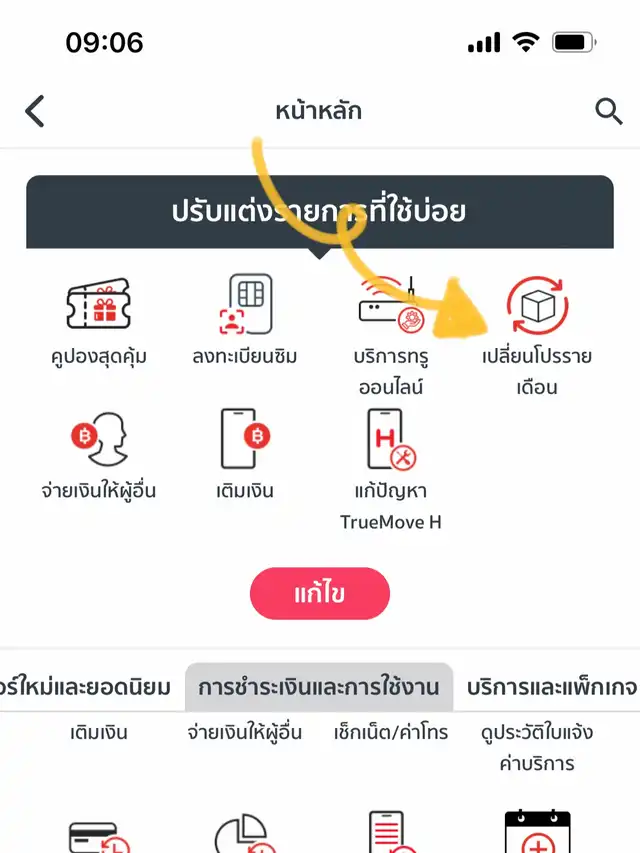The height and width of the screenshot is (853, 640).
Task: Open จ่ายเงินให้ผู้อื่น in the frequently used shortcuts
Action: tap(98, 455)
